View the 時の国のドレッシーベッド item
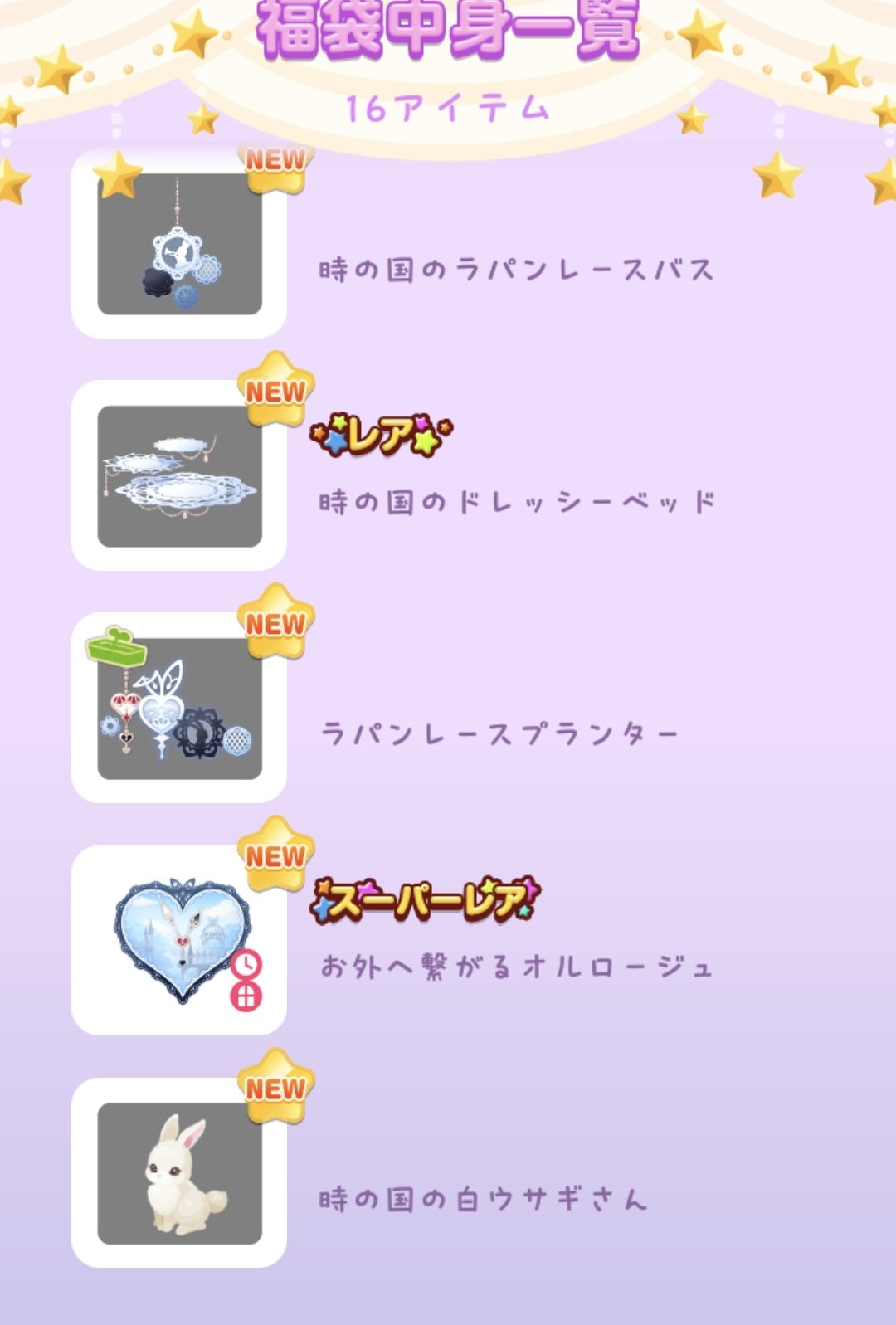The image size is (896, 1325). coord(179,476)
